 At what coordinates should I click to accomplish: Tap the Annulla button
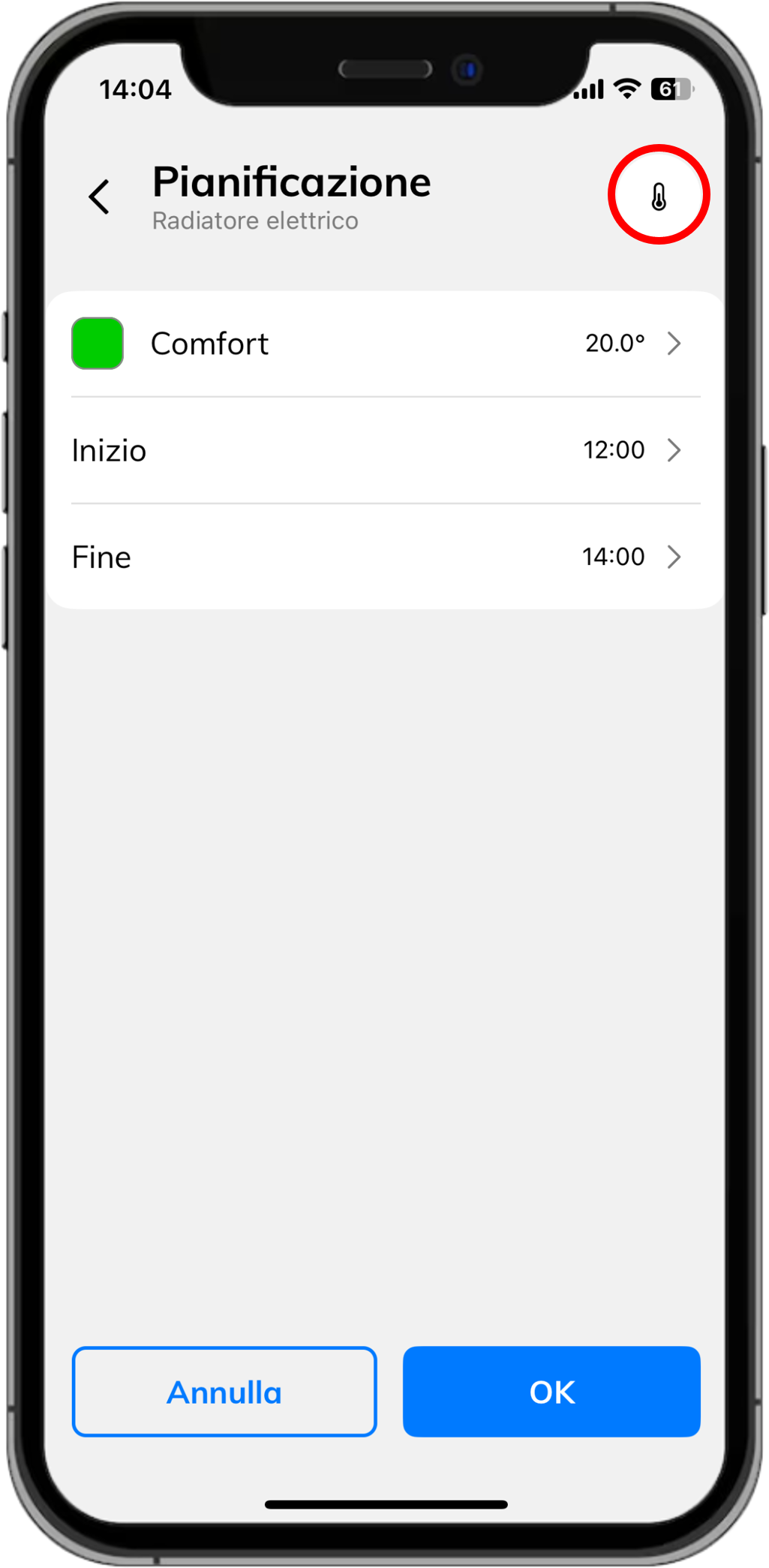[224, 1392]
